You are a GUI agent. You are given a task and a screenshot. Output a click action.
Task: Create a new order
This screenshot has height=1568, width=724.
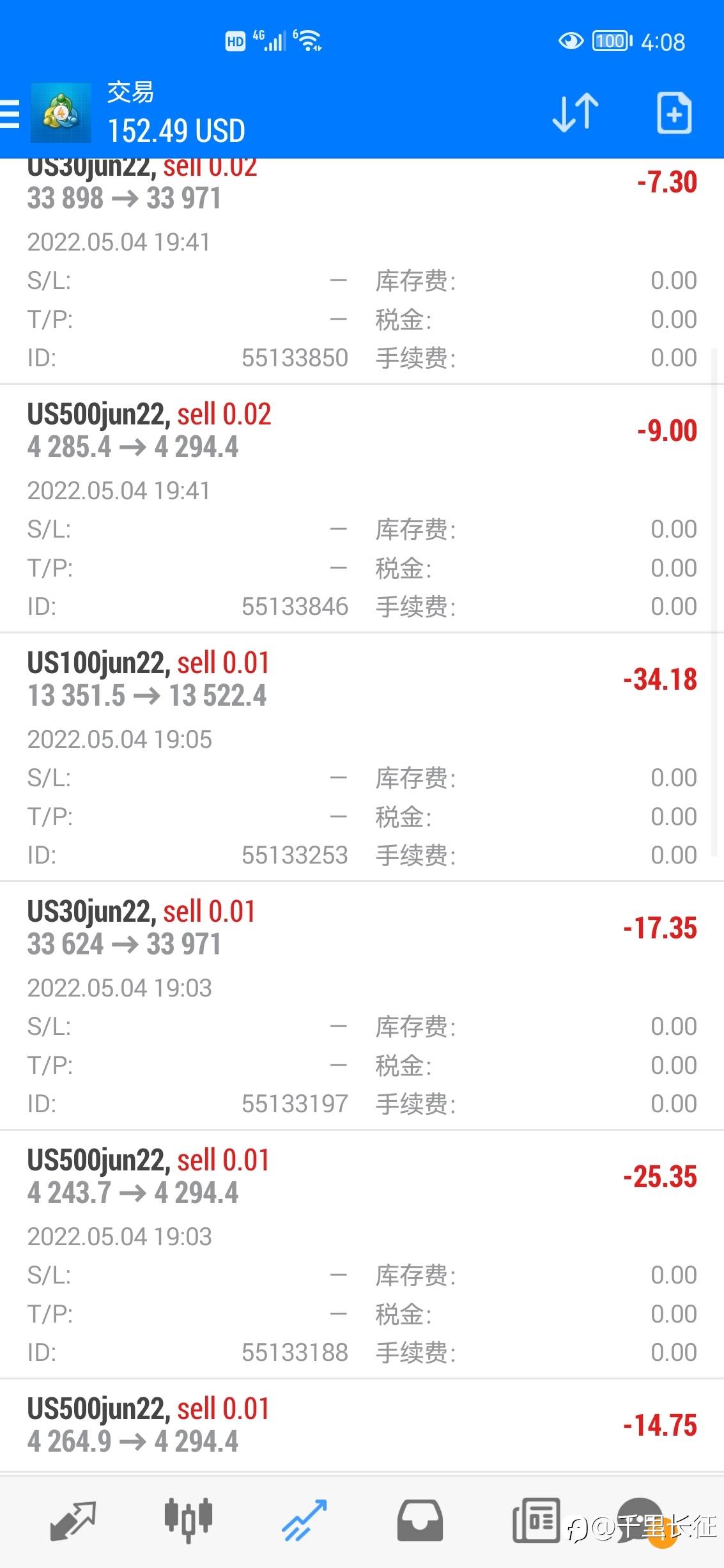tap(674, 114)
